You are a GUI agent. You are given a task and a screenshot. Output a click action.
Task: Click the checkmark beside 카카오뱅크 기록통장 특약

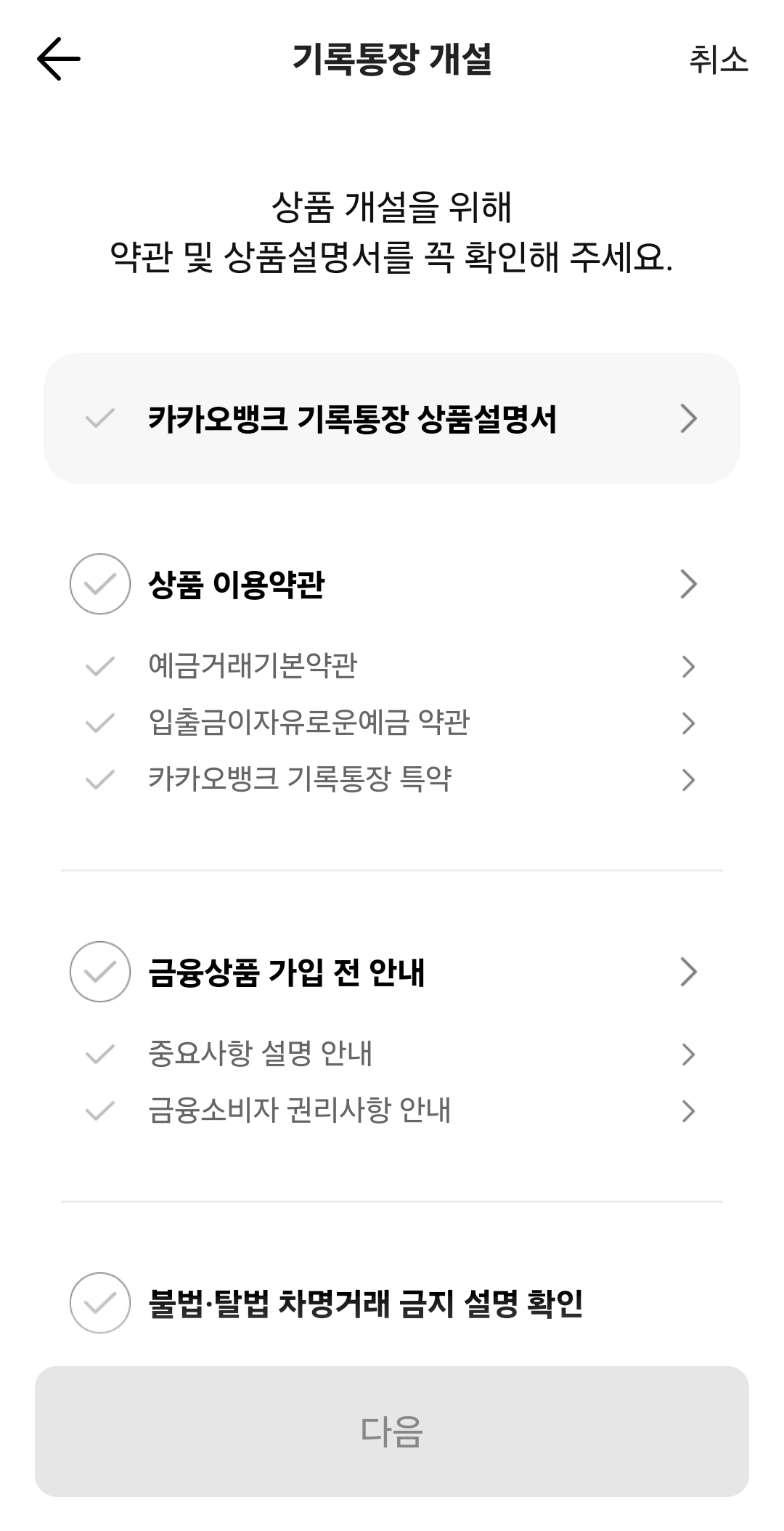tap(100, 778)
